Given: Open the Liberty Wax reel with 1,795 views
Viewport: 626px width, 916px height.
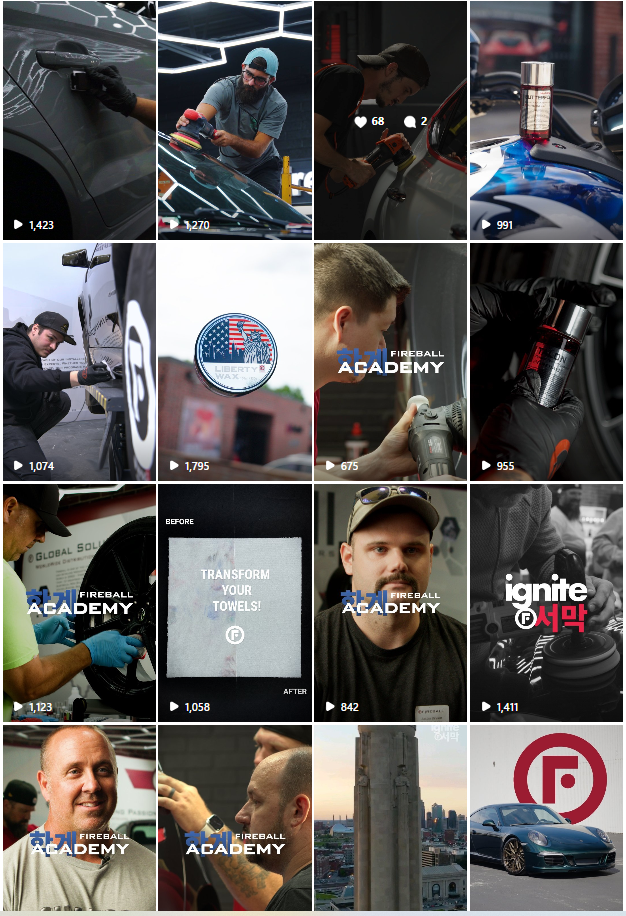Looking at the screenshot, I should pyautogui.click(x=235, y=361).
